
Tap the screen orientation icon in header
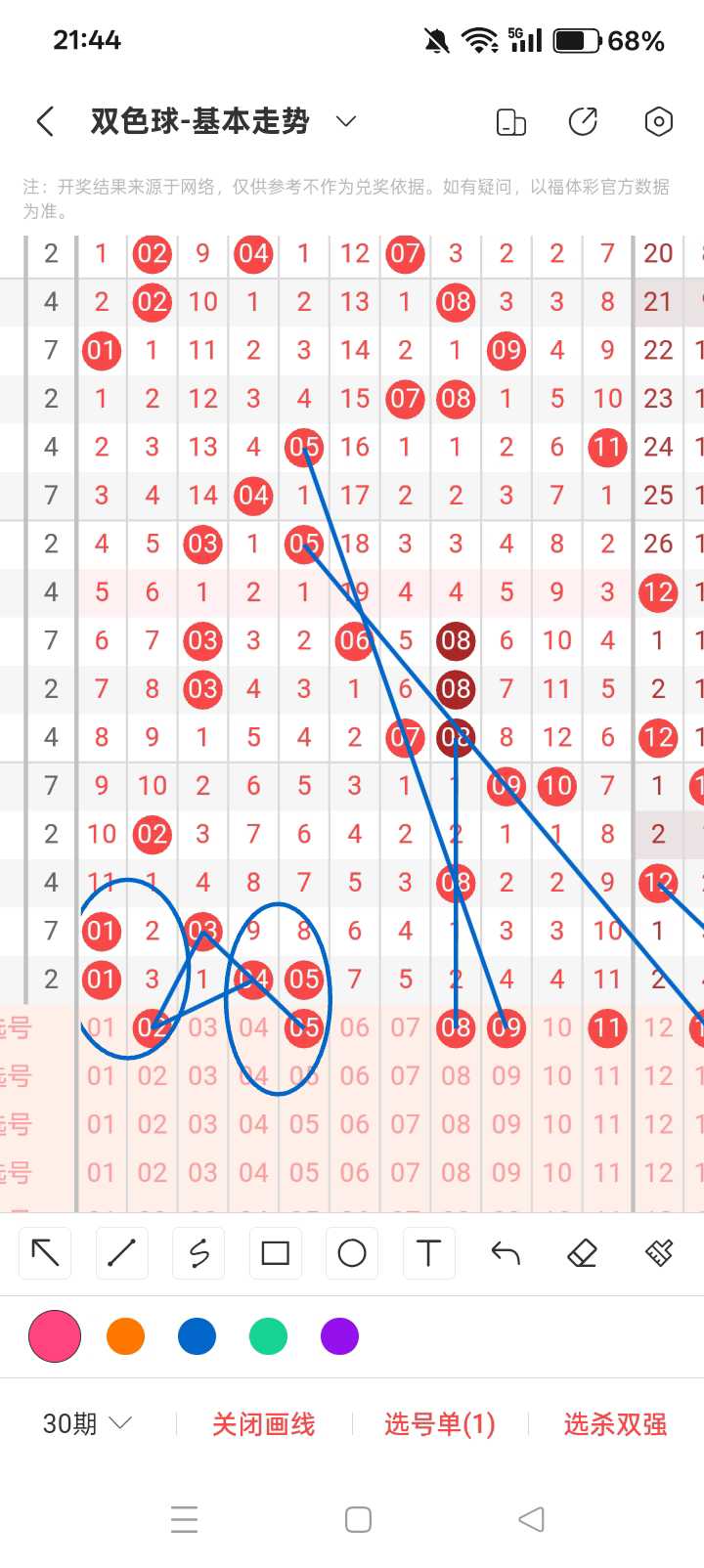(511, 121)
